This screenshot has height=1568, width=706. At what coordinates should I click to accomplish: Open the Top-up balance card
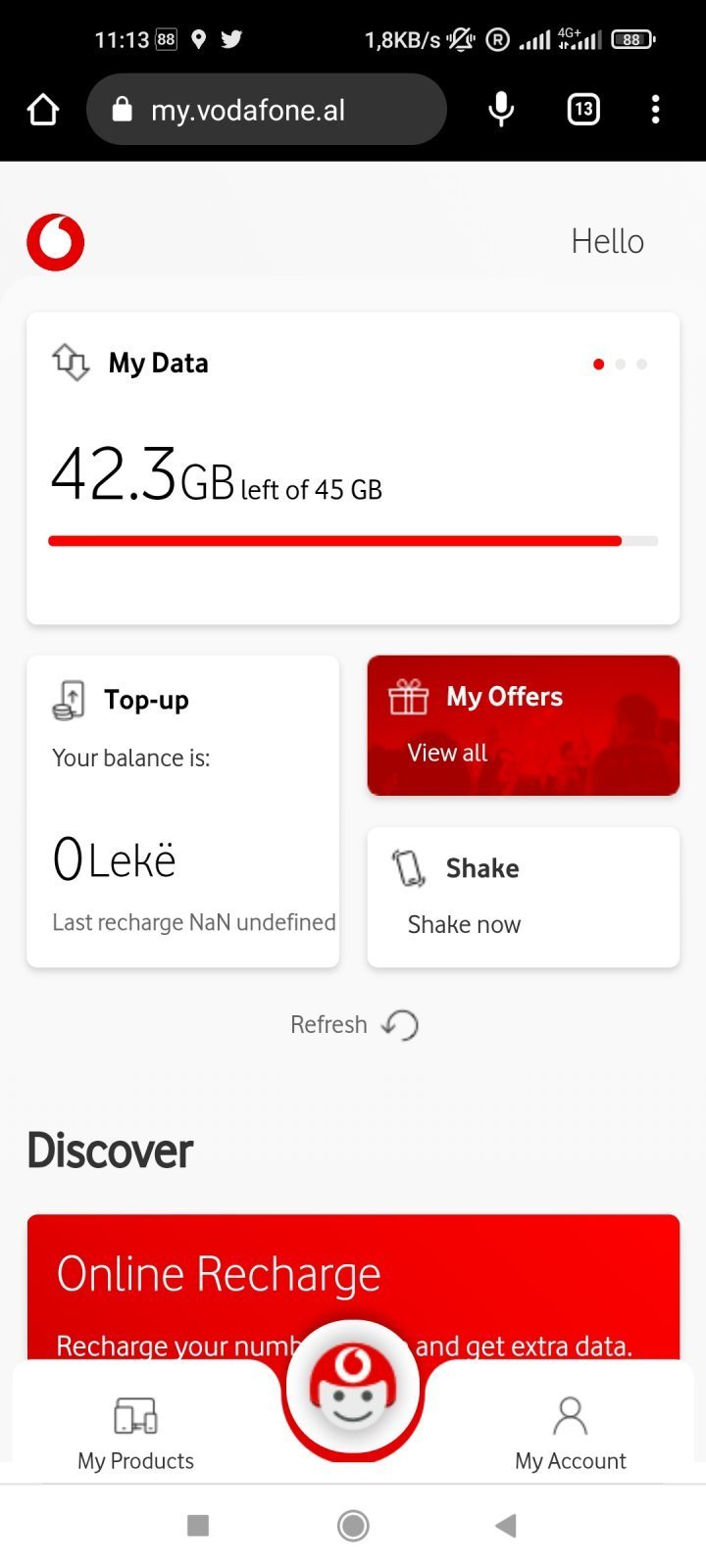[x=182, y=811]
